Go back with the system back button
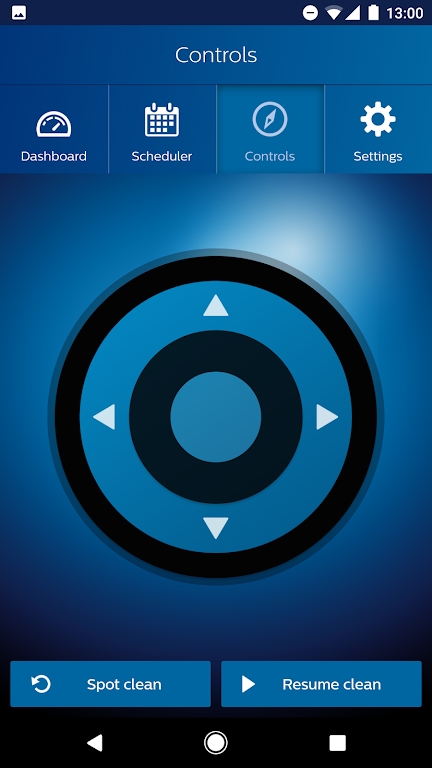The height and width of the screenshot is (768, 432). coord(95,743)
